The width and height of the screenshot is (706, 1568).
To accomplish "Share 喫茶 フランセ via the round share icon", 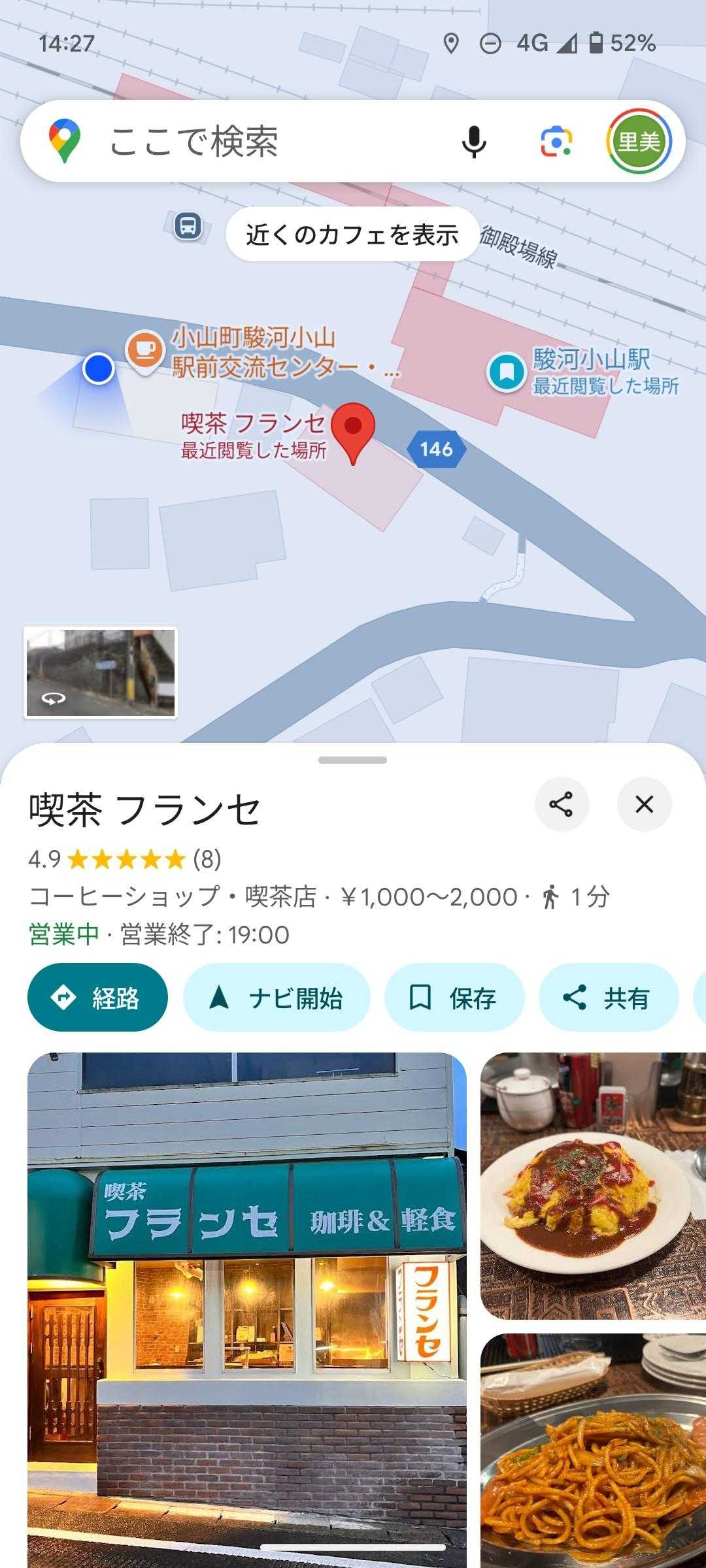I will click(562, 804).
